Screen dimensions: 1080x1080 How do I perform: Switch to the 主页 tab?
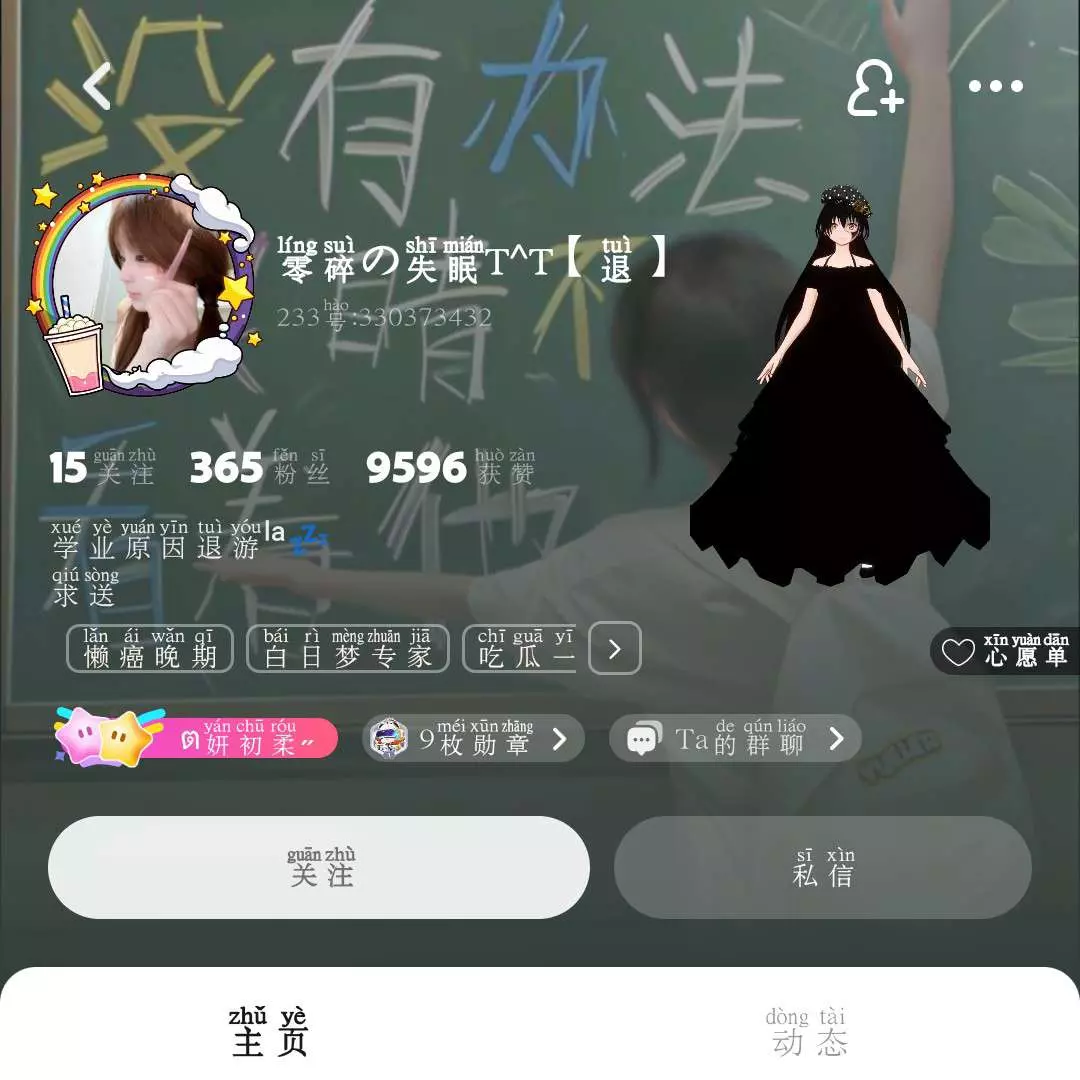270,1033
